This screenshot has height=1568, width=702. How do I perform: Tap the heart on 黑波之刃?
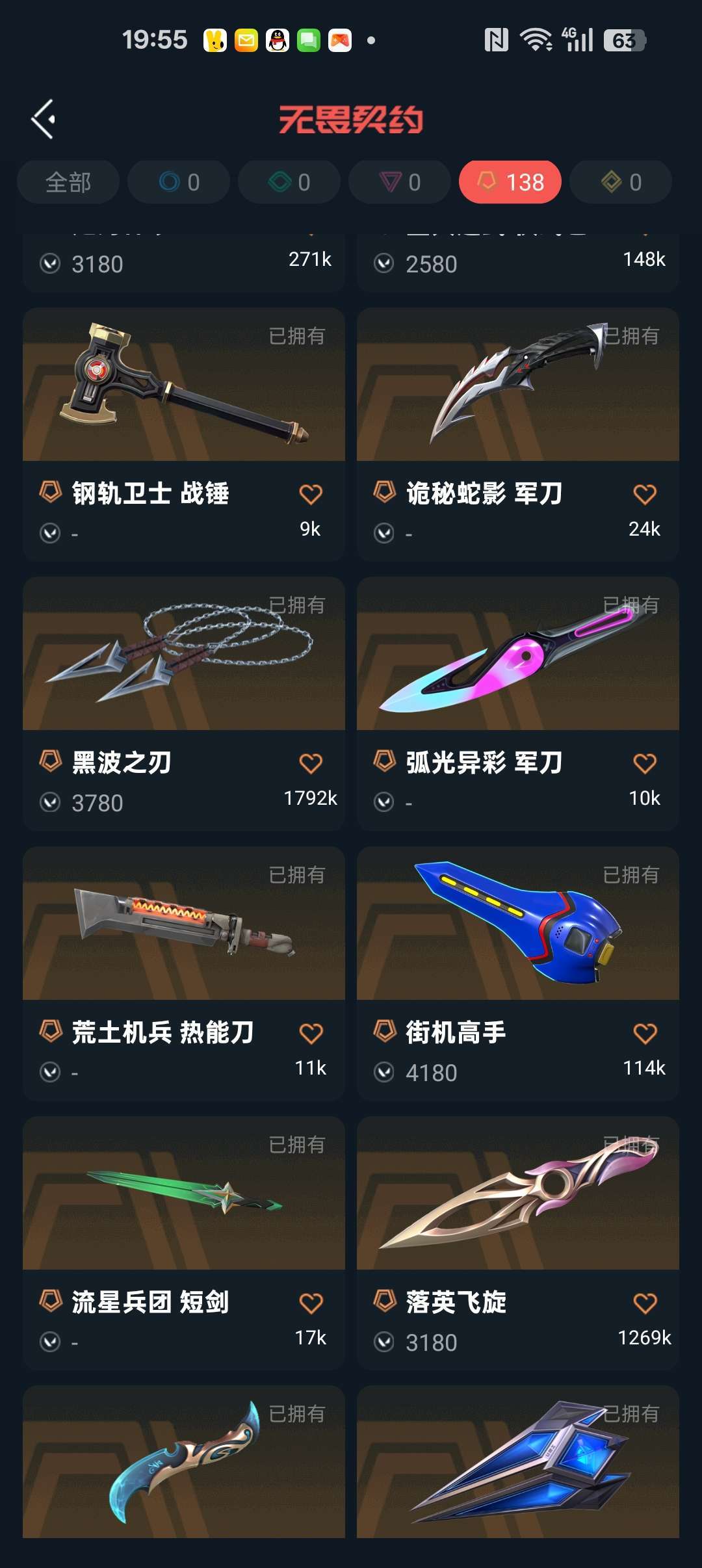tap(311, 763)
